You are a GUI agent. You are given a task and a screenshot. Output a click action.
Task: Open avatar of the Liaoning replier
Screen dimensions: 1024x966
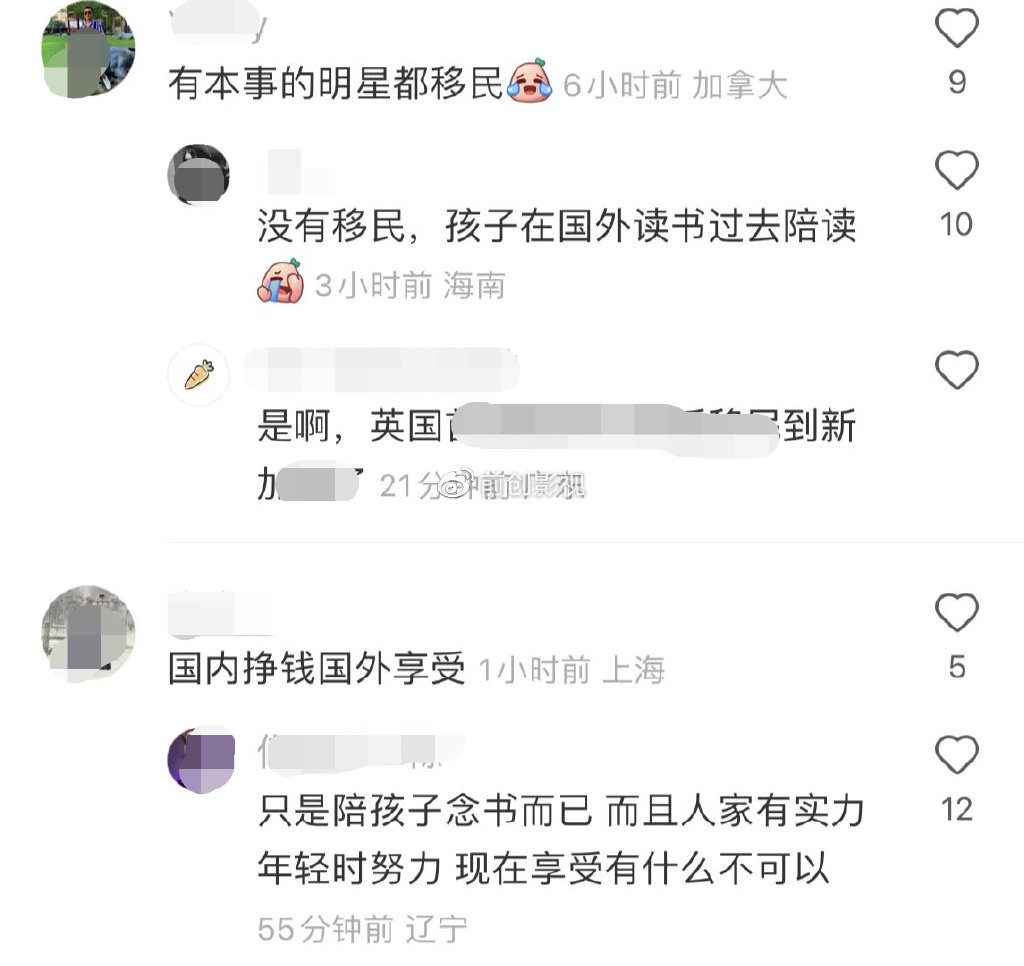pos(200,759)
